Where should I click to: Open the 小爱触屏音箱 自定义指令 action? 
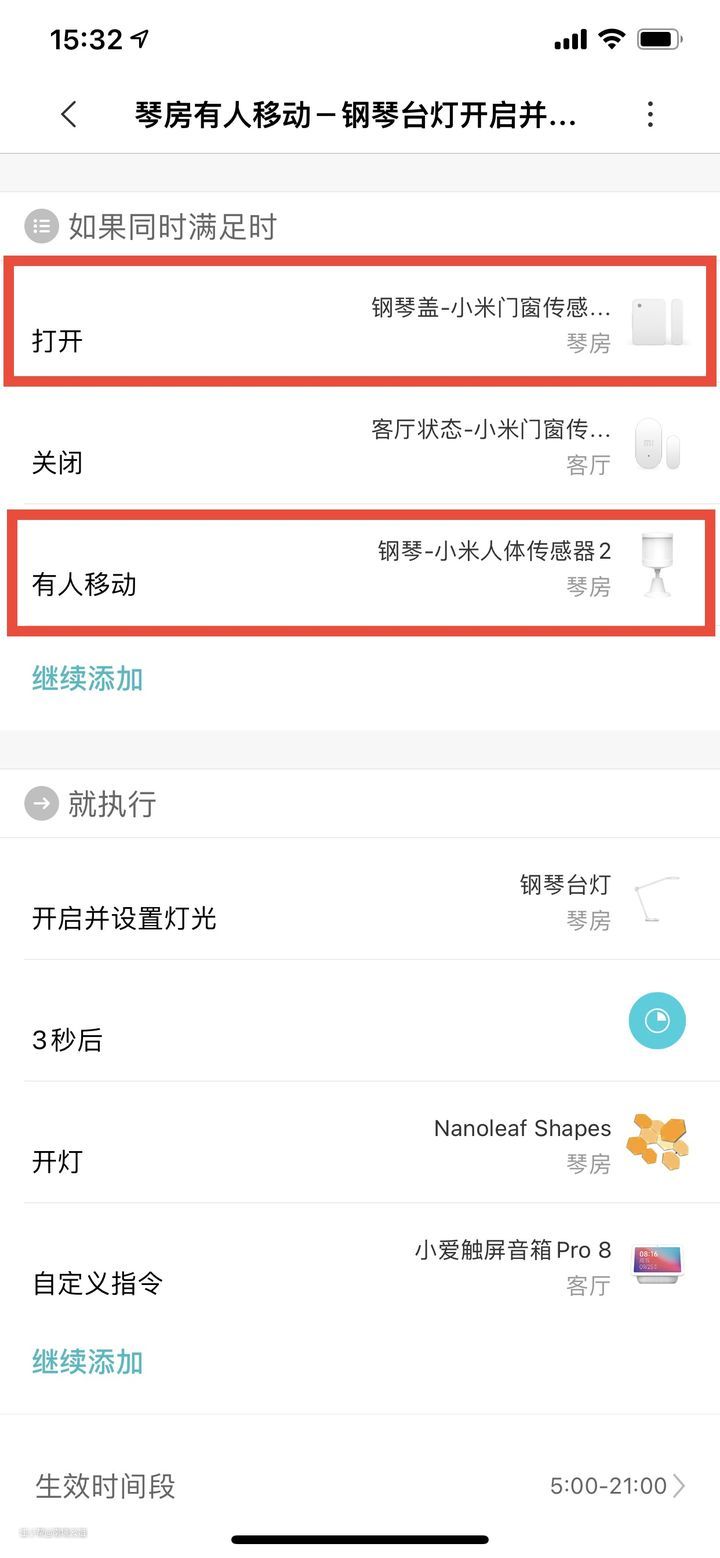(x=360, y=1265)
